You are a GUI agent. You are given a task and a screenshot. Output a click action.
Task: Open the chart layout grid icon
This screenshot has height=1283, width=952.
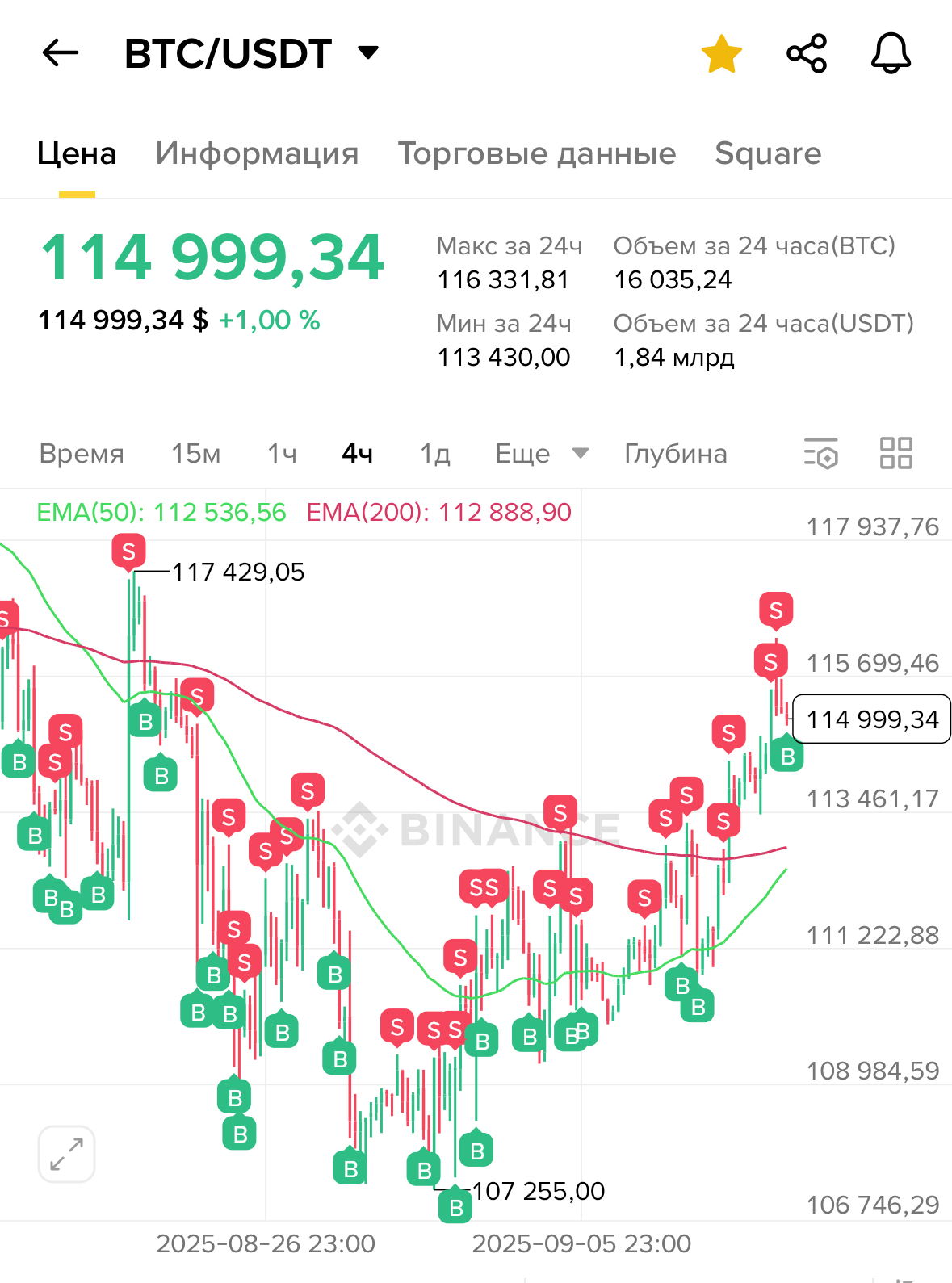(895, 454)
